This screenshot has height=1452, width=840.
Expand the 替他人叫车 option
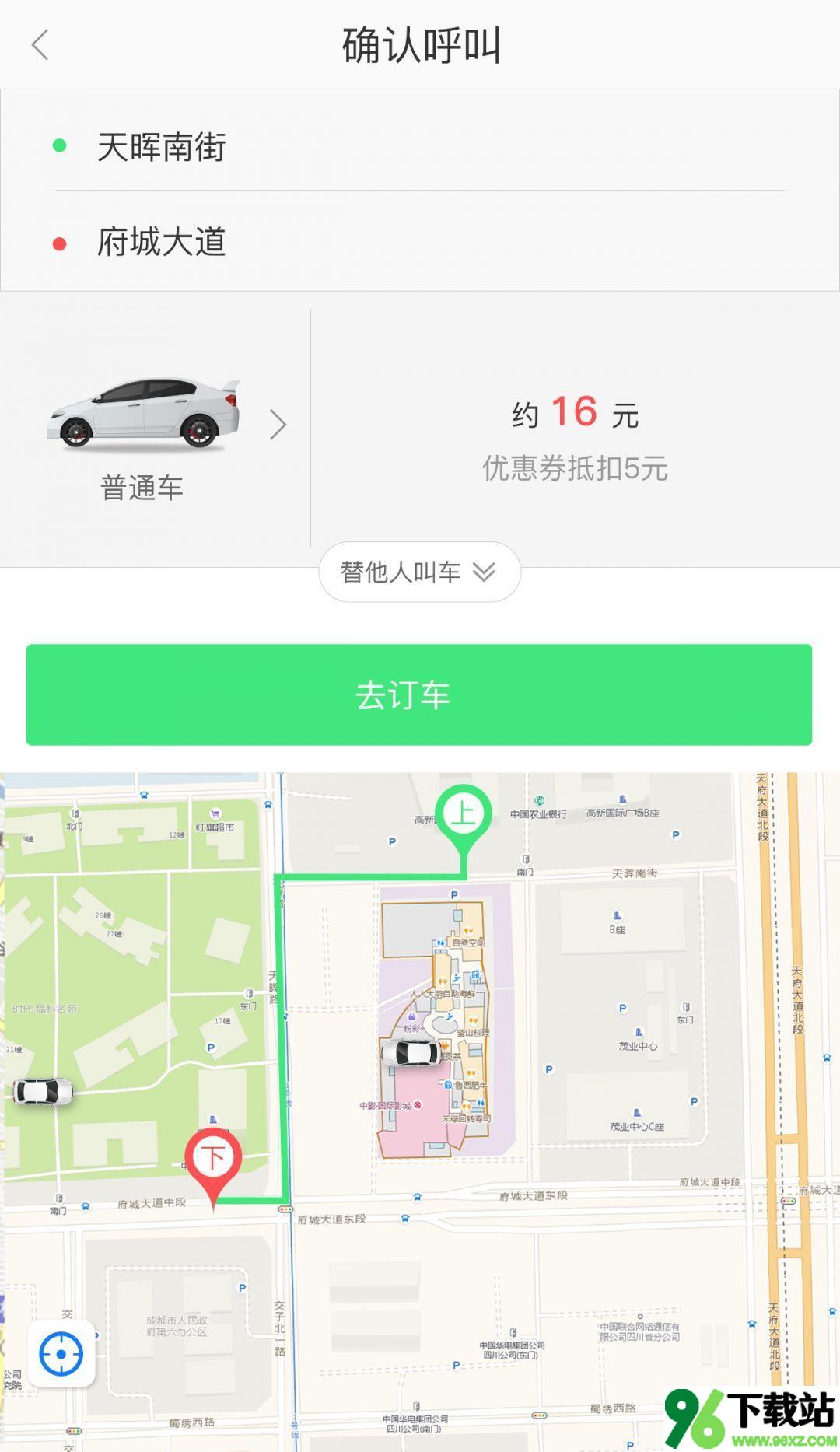(x=419, y=572)
